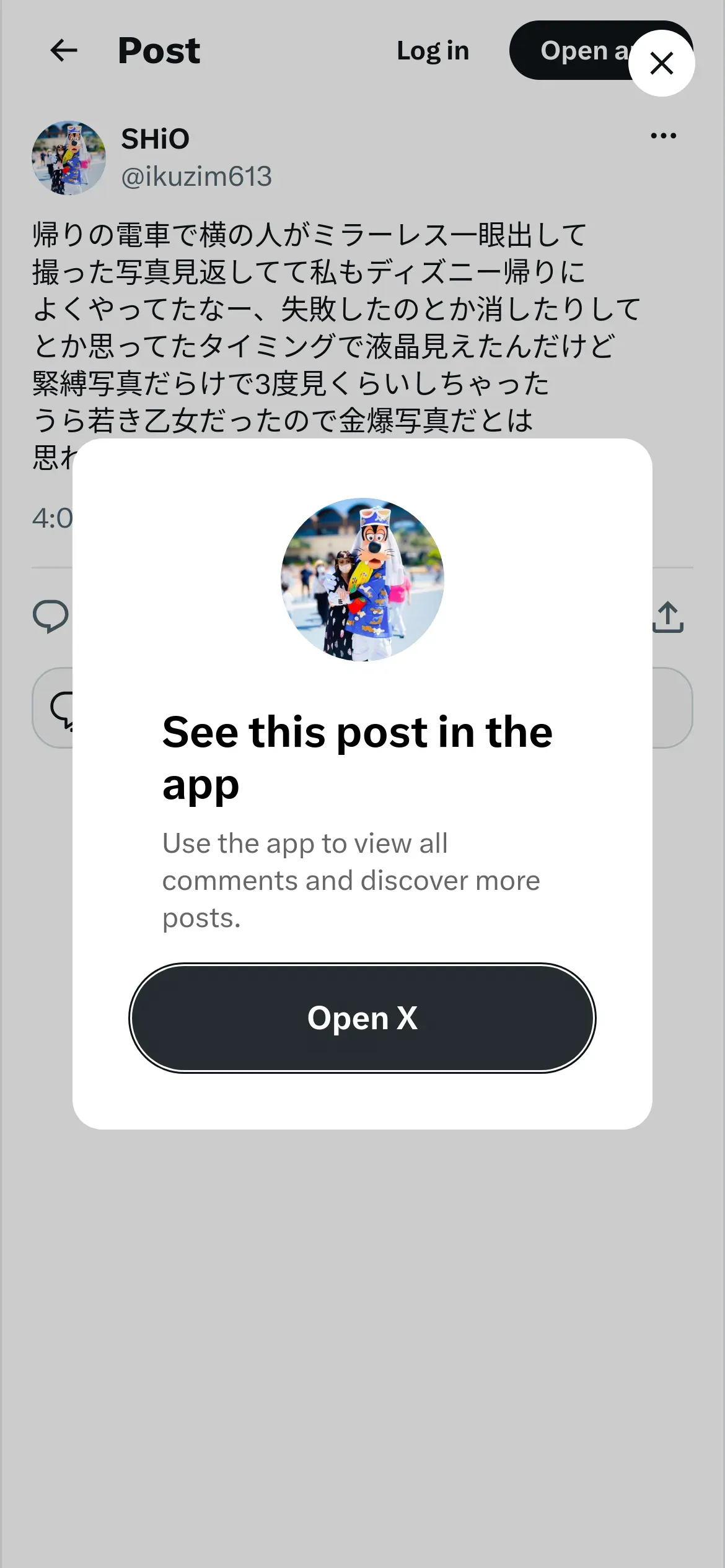Tap the reply bubble under the post
This screenshot has height=1568, width=725.
pyautogui.click(x=50, y=617)
